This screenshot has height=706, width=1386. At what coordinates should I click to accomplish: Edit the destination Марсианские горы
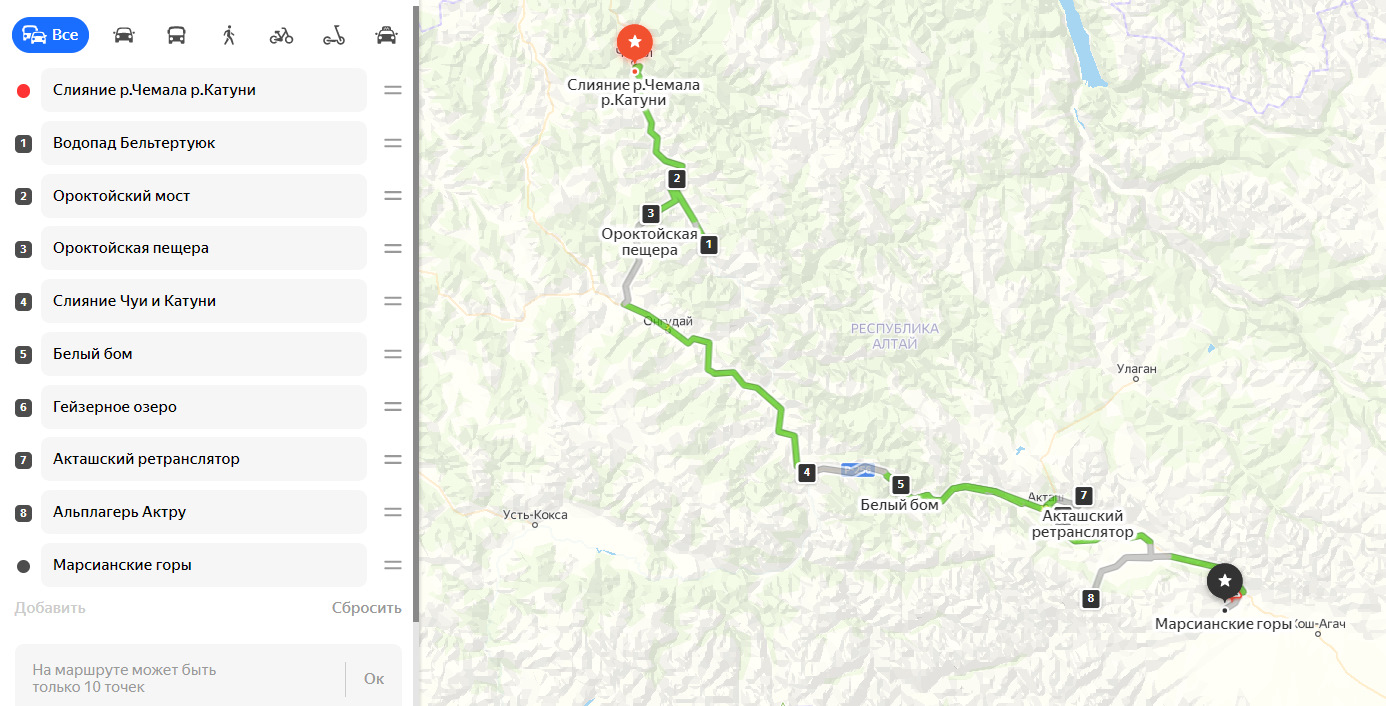tap(204, 565)
